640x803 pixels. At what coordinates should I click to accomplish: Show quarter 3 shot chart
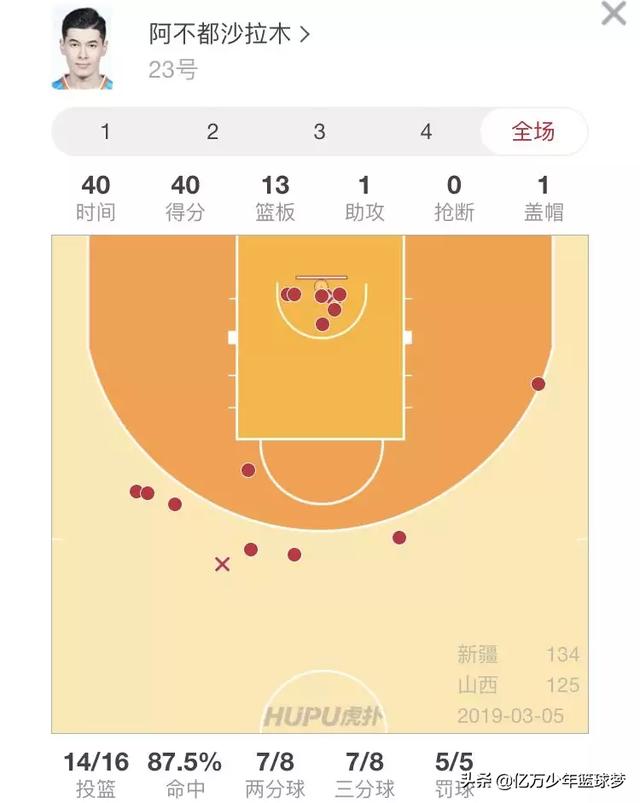(x=319, y=132)
